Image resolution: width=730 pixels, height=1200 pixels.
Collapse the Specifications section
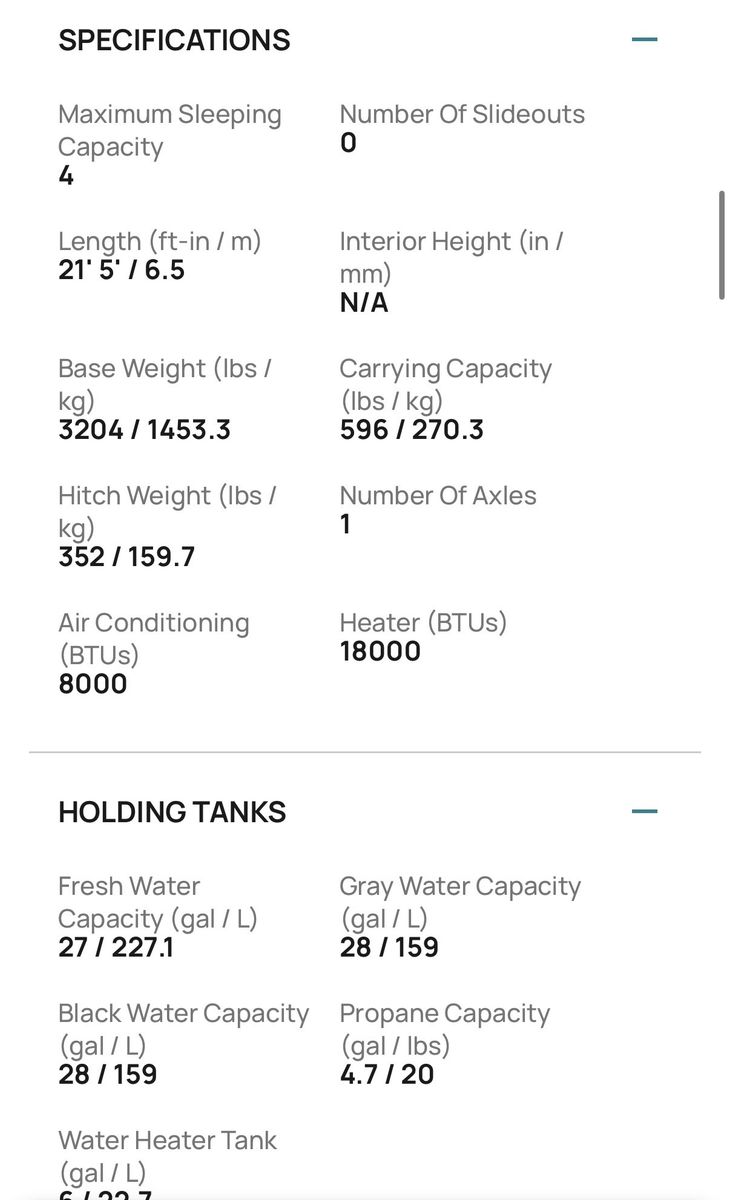[x=645, y=40]
